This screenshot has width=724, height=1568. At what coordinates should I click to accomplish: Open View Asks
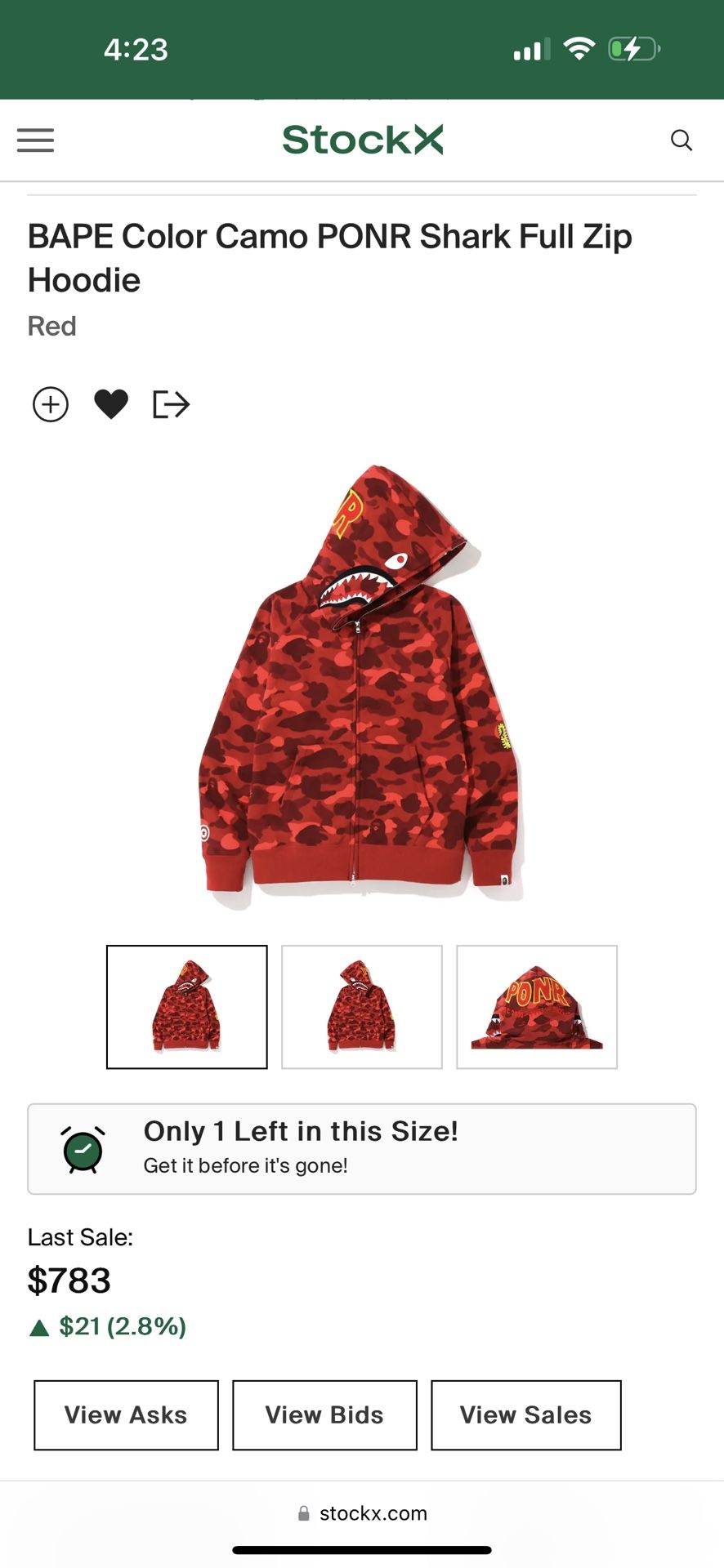tap(126, 1415)
